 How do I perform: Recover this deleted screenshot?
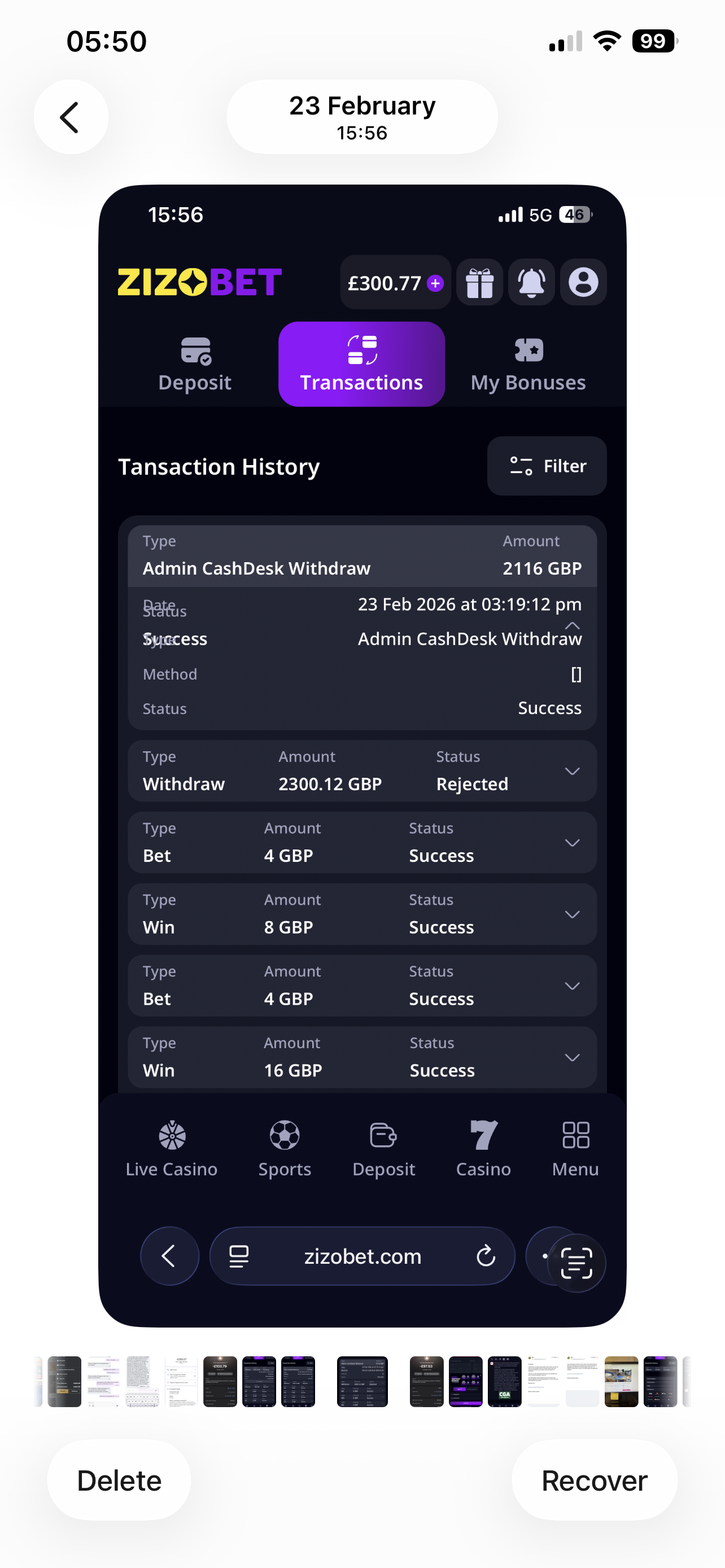coord(593,1480)
